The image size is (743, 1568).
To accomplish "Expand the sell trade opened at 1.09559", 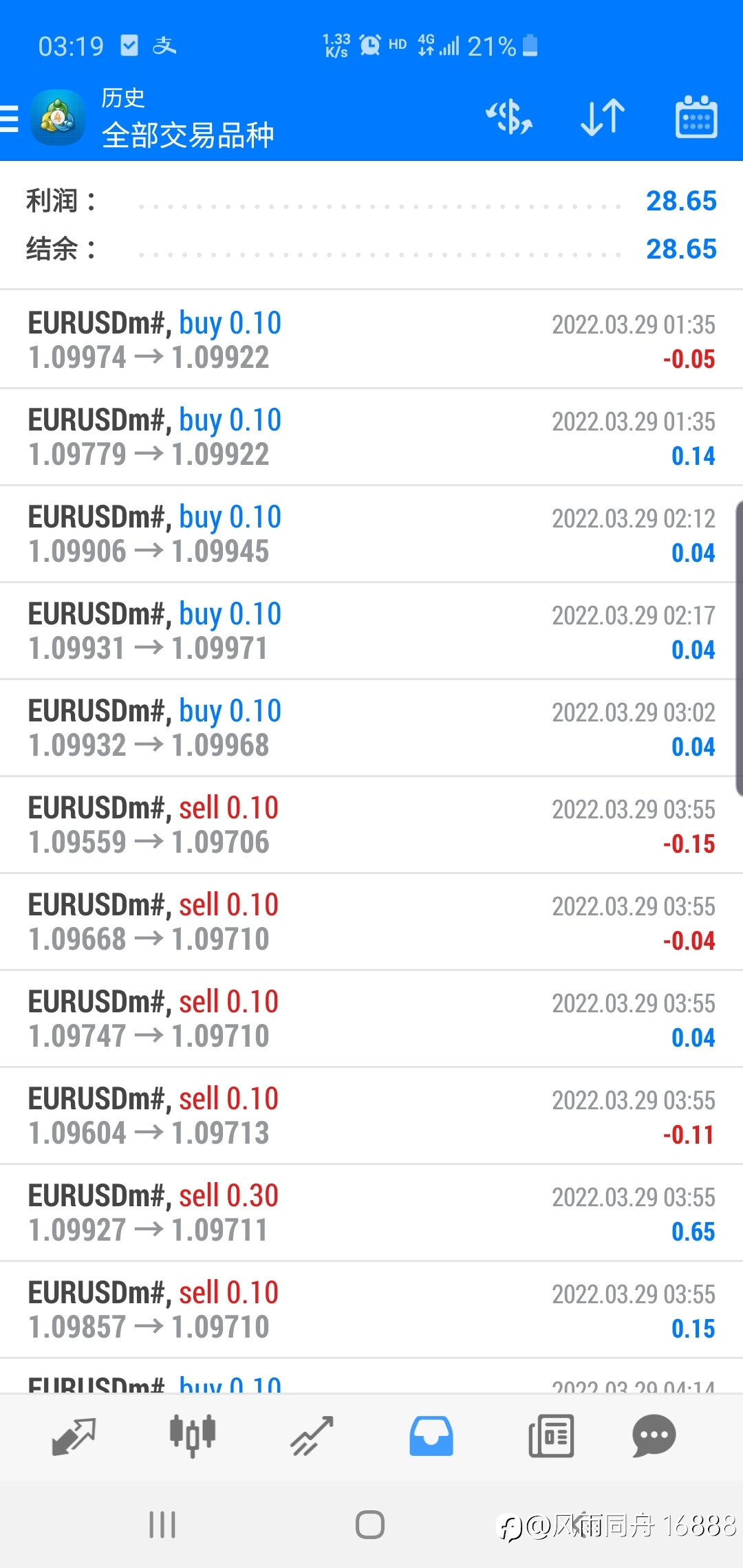I will pos(371,825).
